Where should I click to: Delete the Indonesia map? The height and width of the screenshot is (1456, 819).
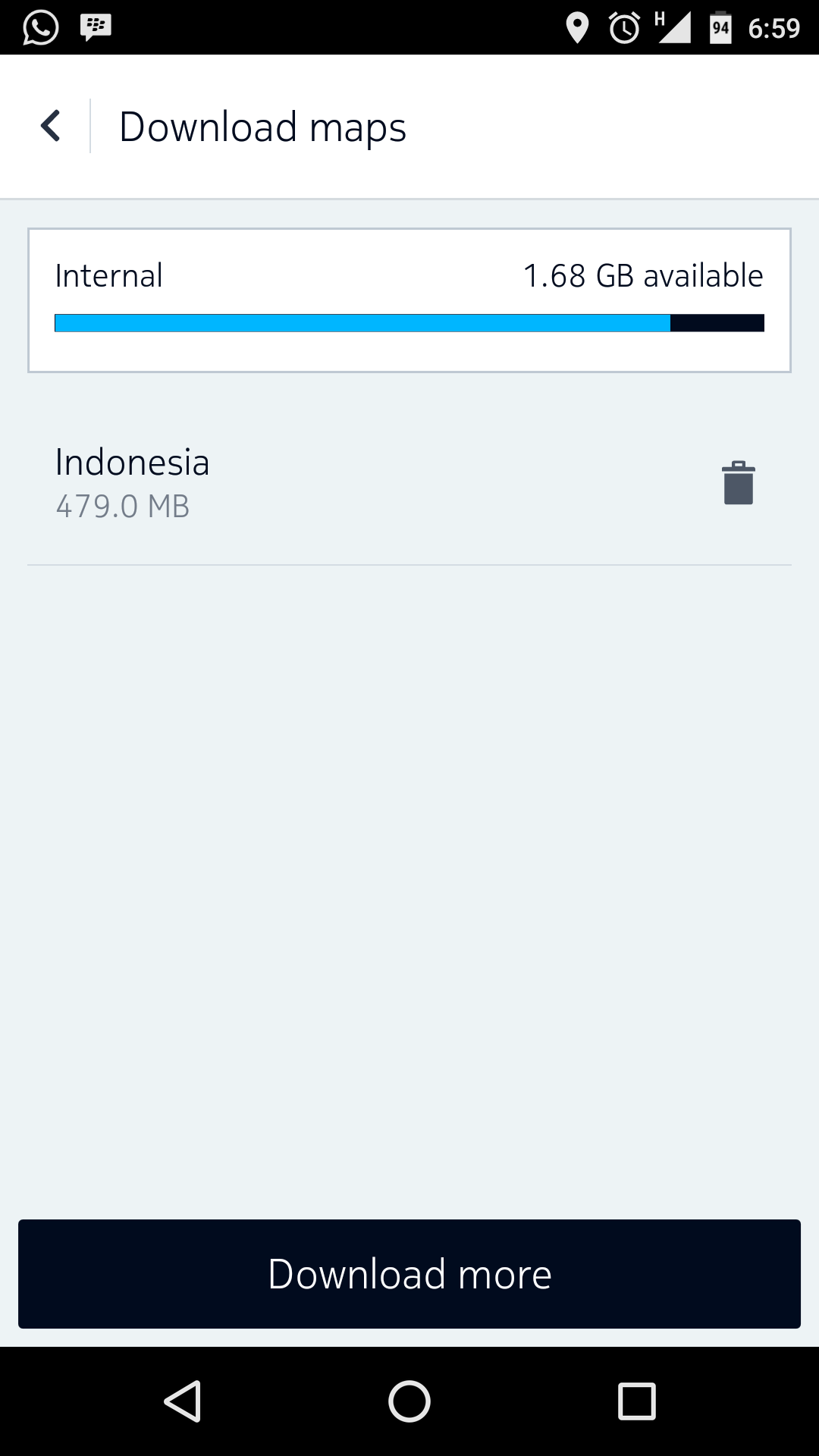coord(738,483)
